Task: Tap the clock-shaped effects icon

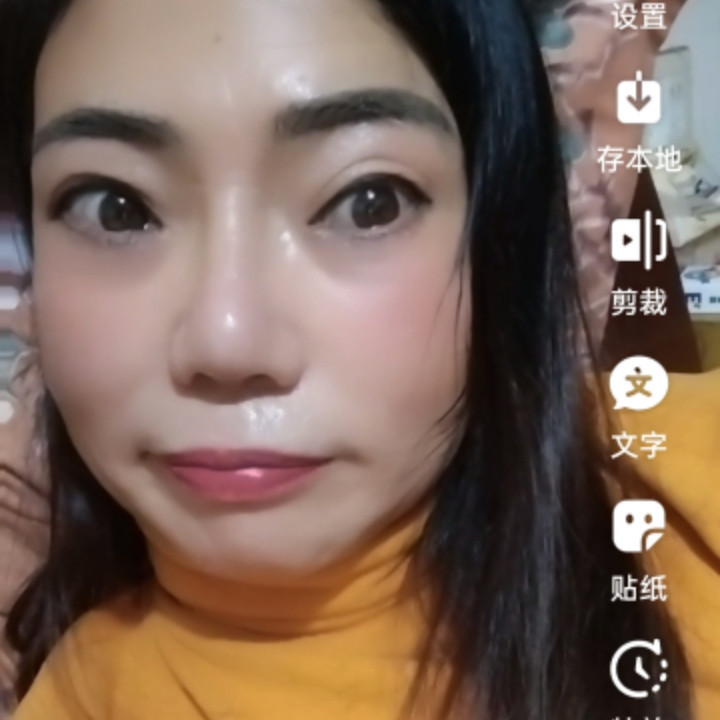Action: 639,668
